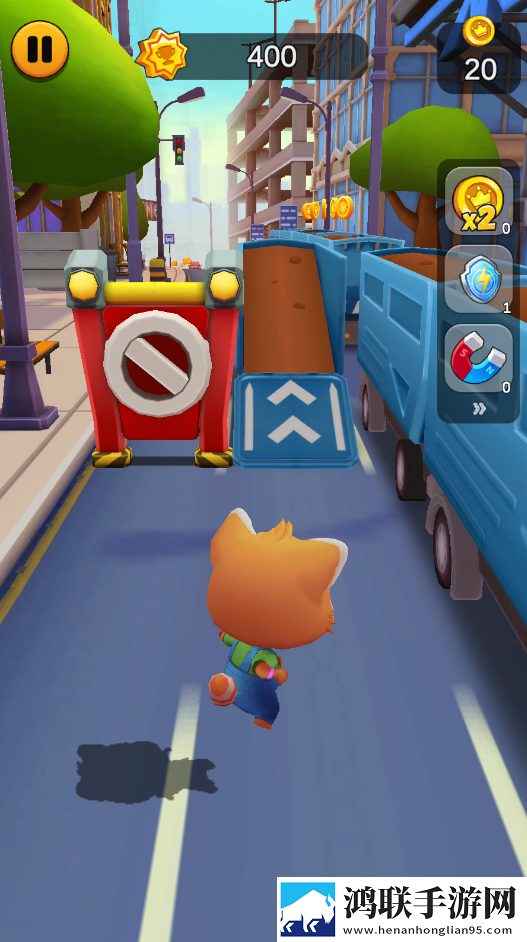Activate the x2 coin multiplier power-up

pos(478,202)
